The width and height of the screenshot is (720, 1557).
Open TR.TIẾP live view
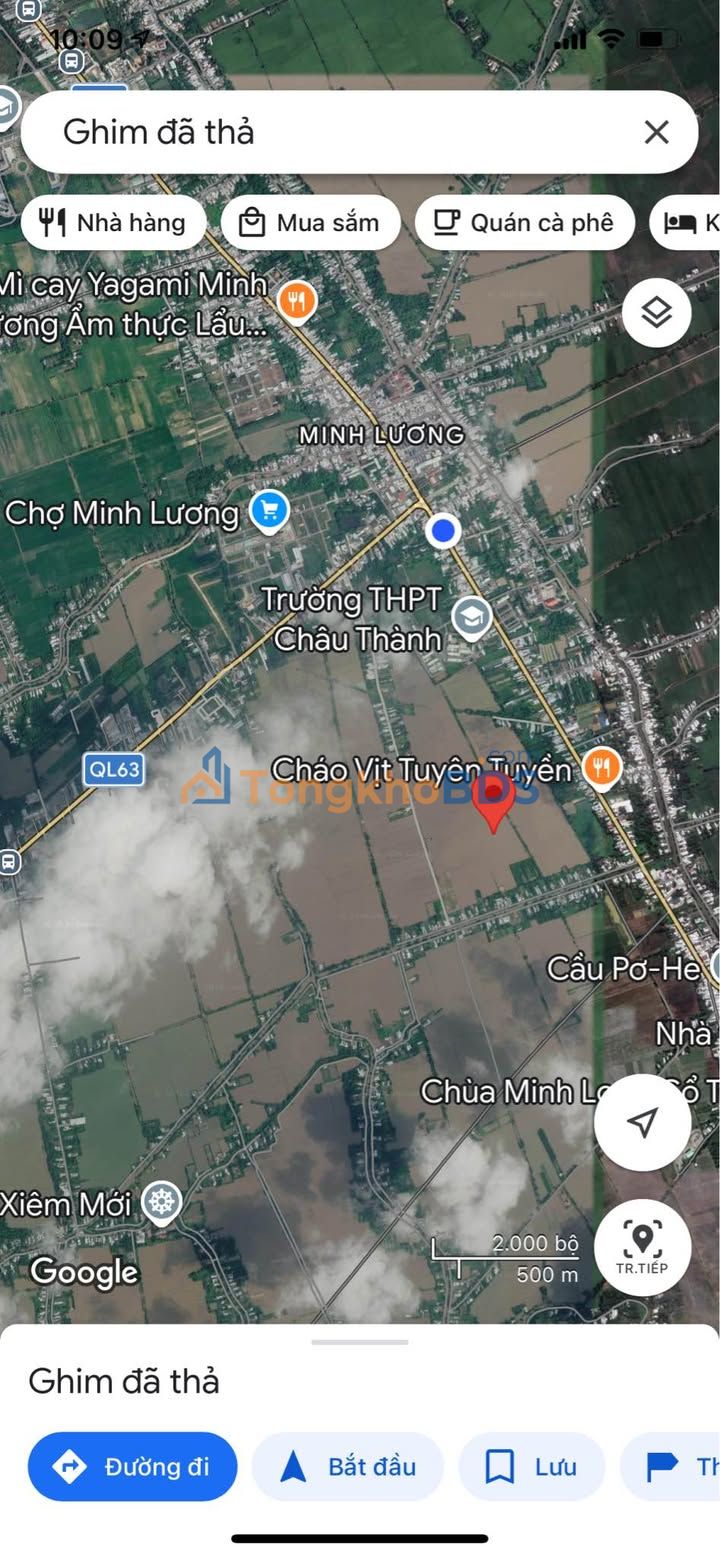[x=642, y=1247]
